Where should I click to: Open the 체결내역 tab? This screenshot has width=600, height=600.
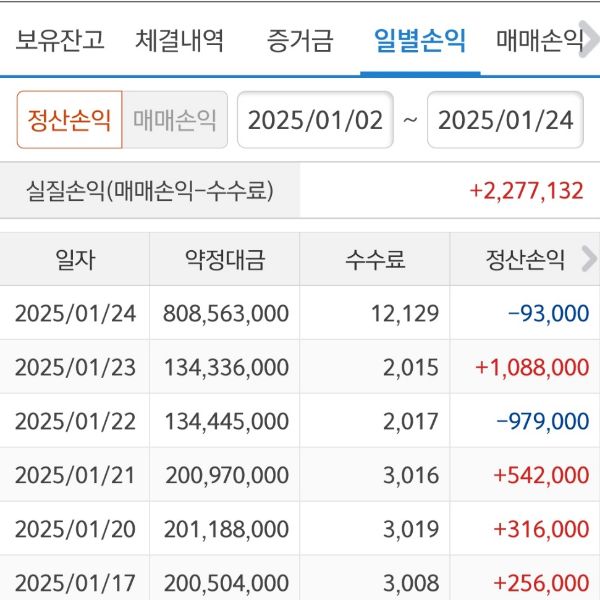(180, 41)
